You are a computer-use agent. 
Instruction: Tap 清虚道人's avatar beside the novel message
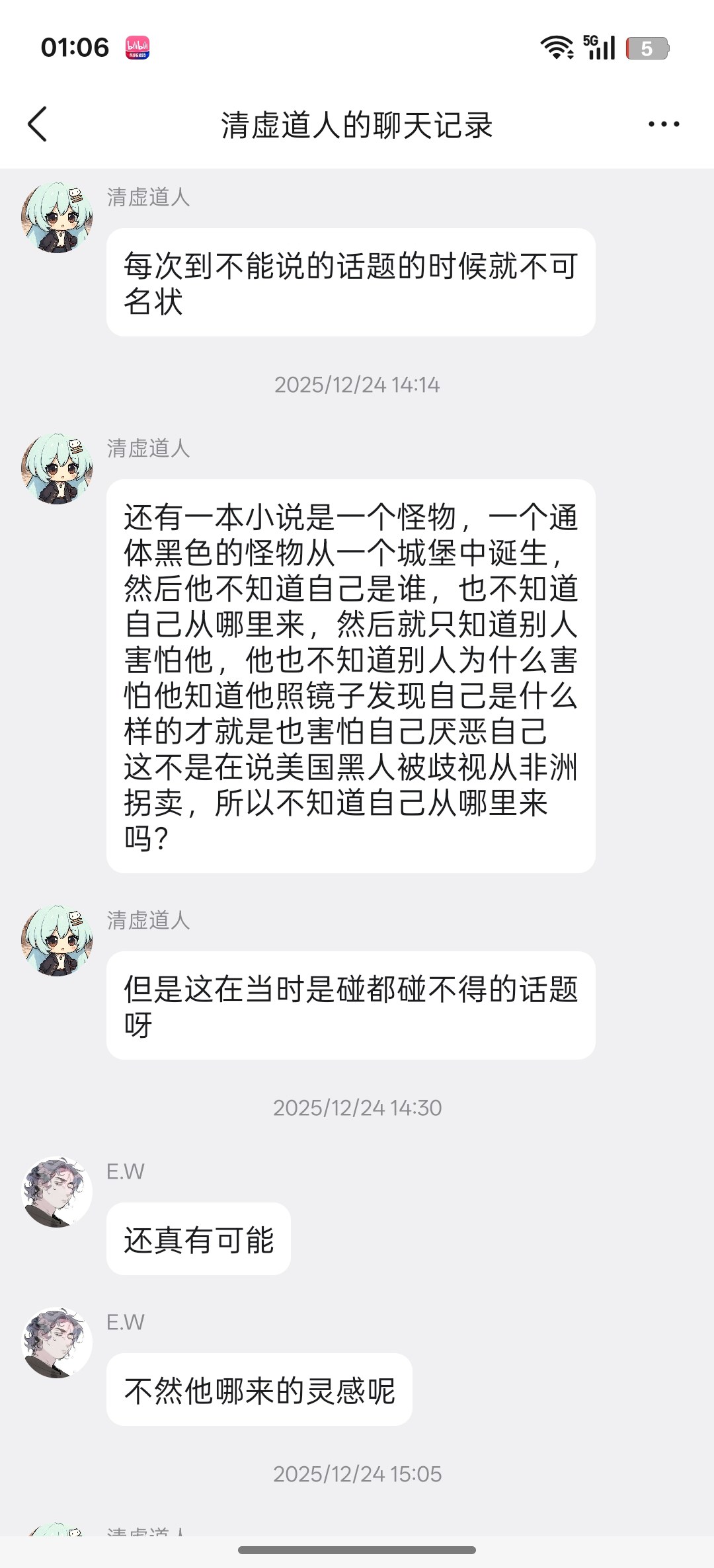(x=57, y=469)
